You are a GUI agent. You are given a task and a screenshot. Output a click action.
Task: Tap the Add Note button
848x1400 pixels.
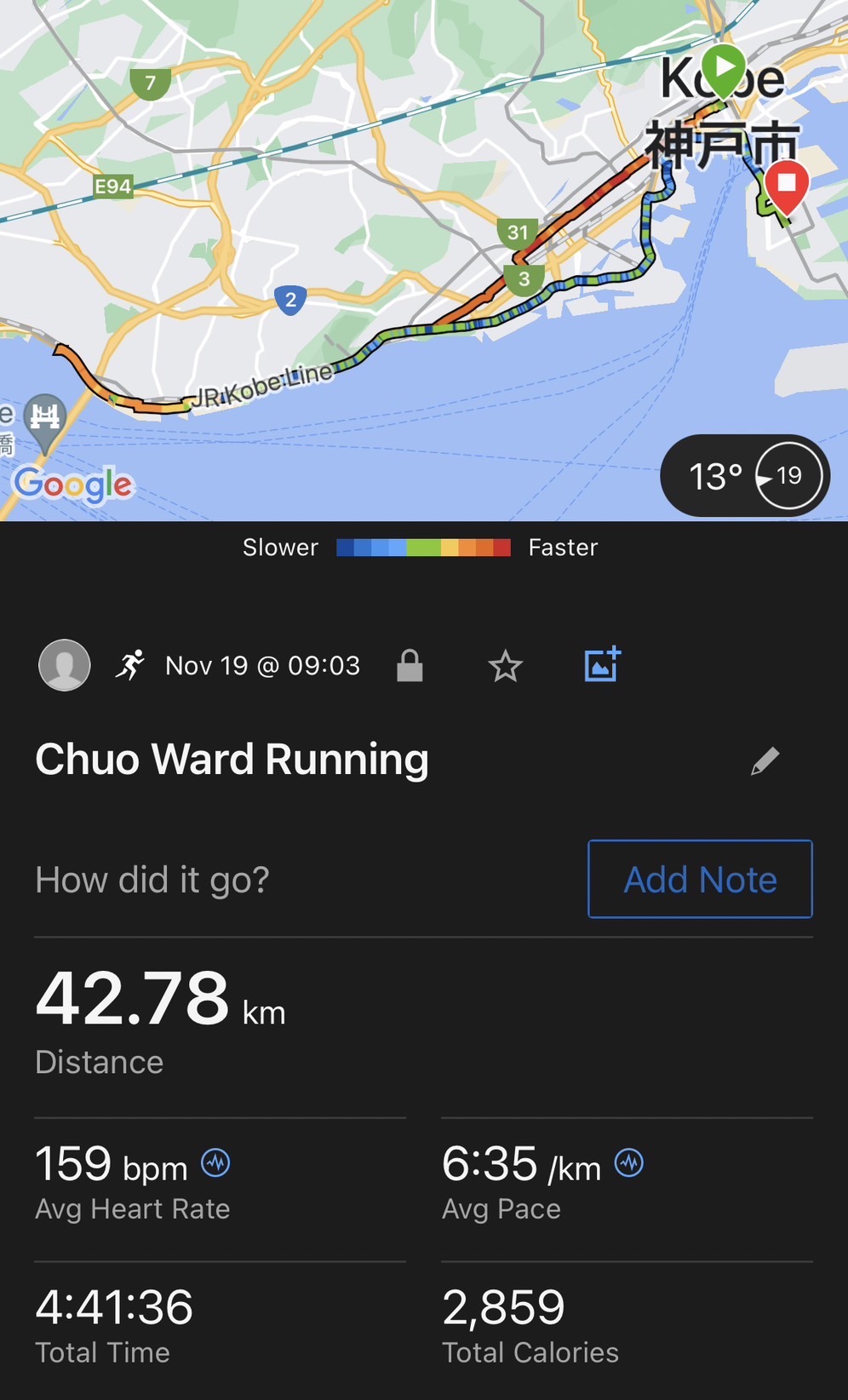coord(700,879)
